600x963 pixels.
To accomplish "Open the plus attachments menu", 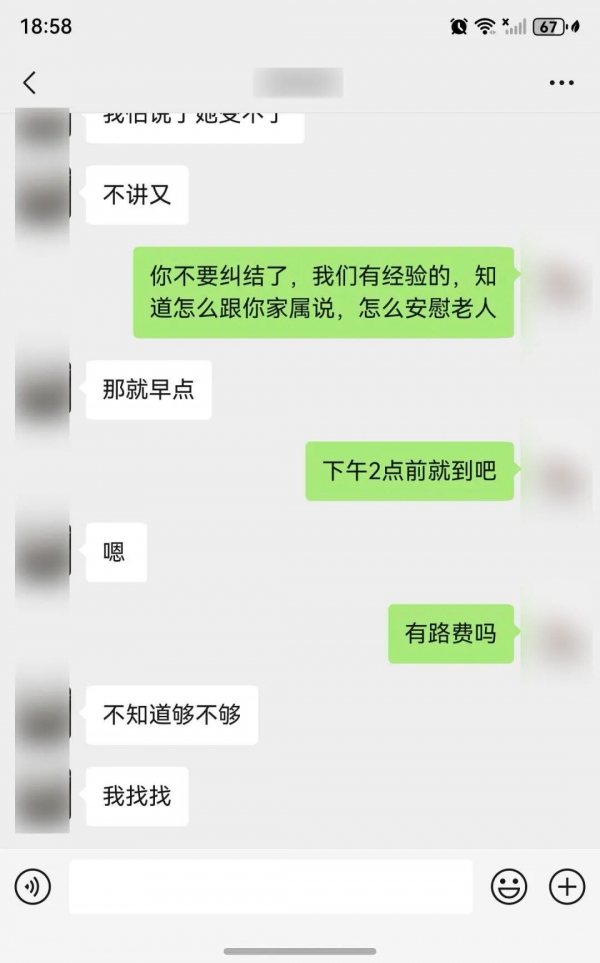I will (x=567, y=886).
